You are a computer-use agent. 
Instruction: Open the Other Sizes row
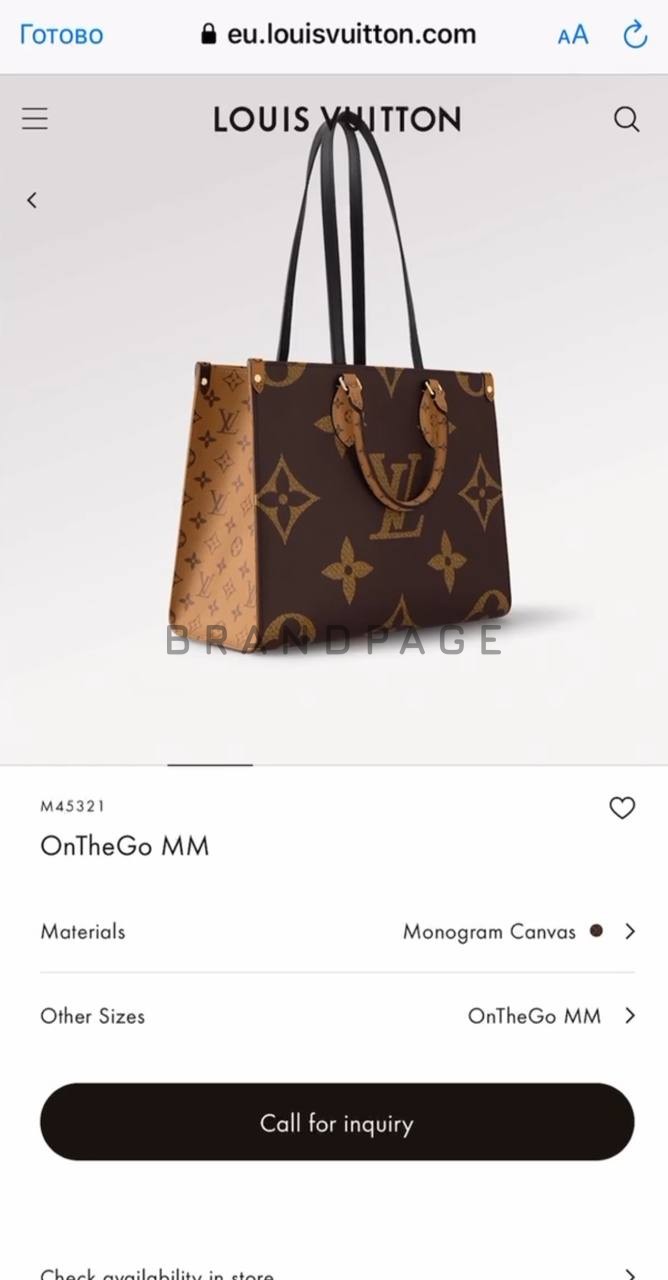(x=337, y=1016)
